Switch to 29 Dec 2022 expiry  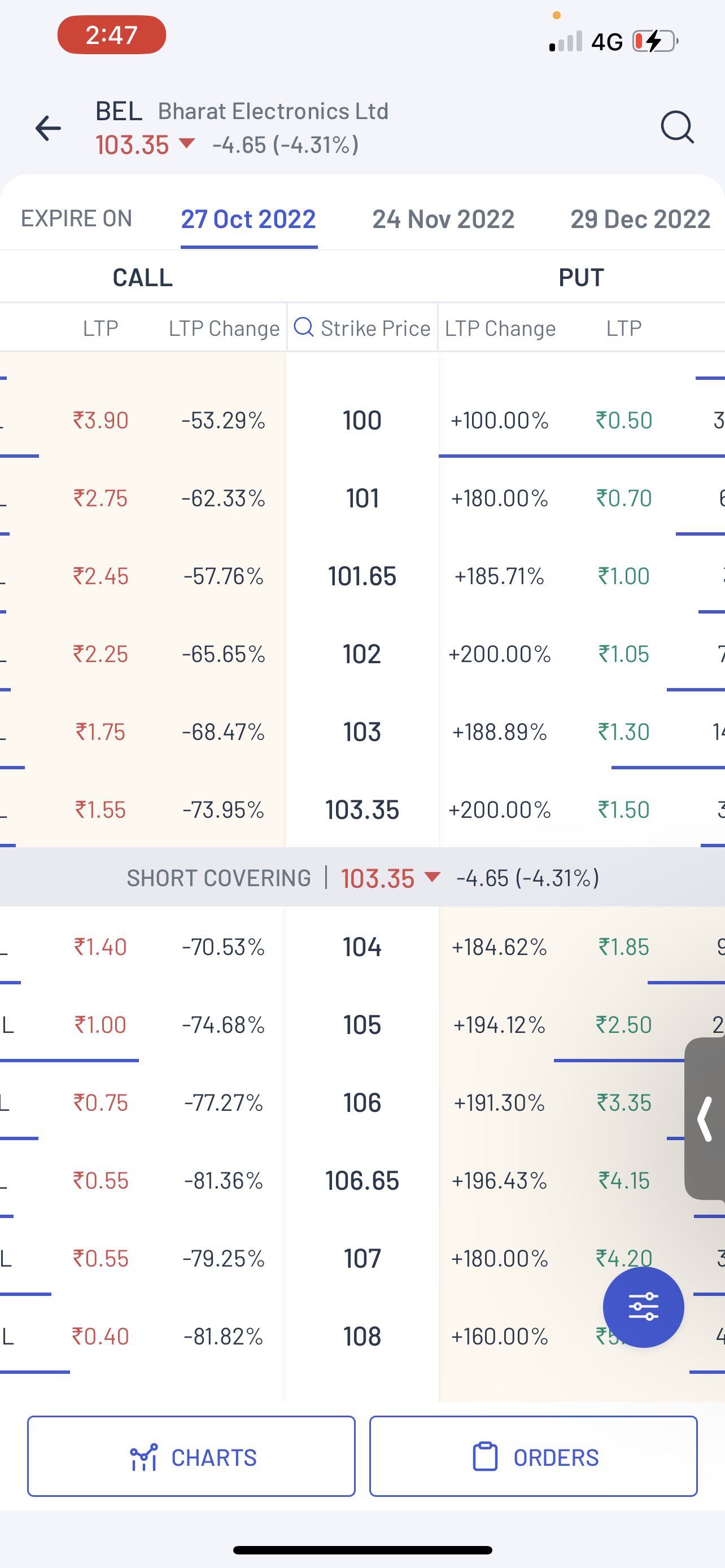640,219
